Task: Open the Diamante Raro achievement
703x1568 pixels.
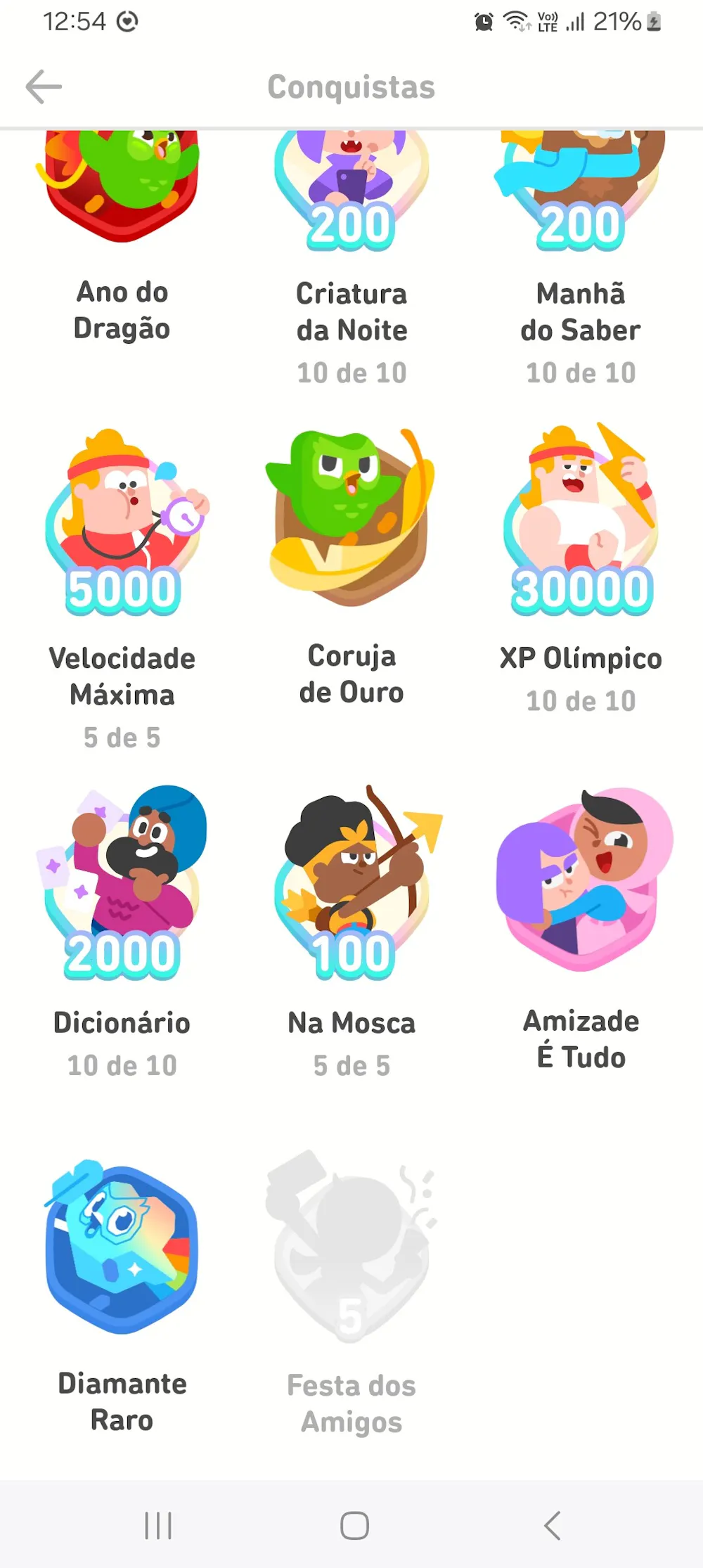Action: tap(122, 1248)
